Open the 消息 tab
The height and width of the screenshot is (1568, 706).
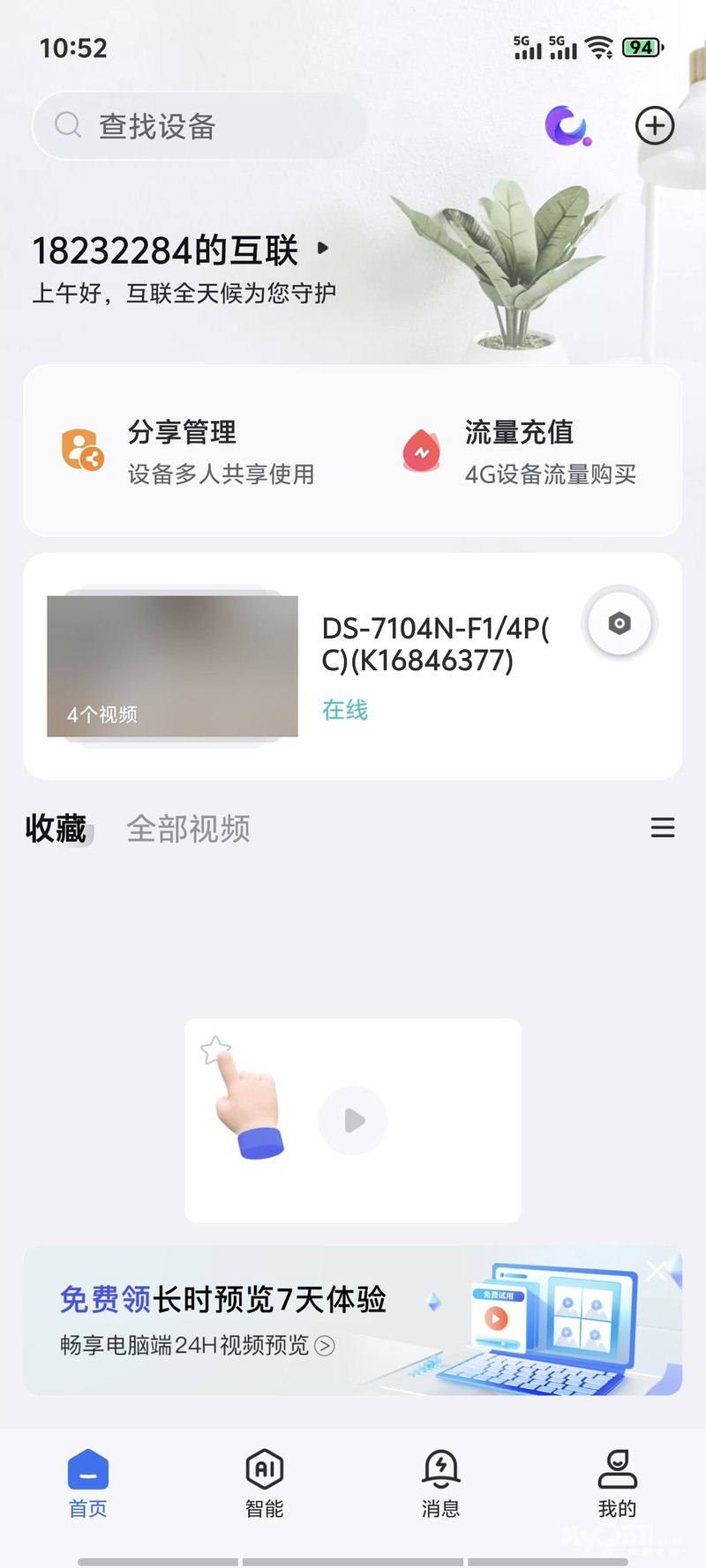[441, 1483]
